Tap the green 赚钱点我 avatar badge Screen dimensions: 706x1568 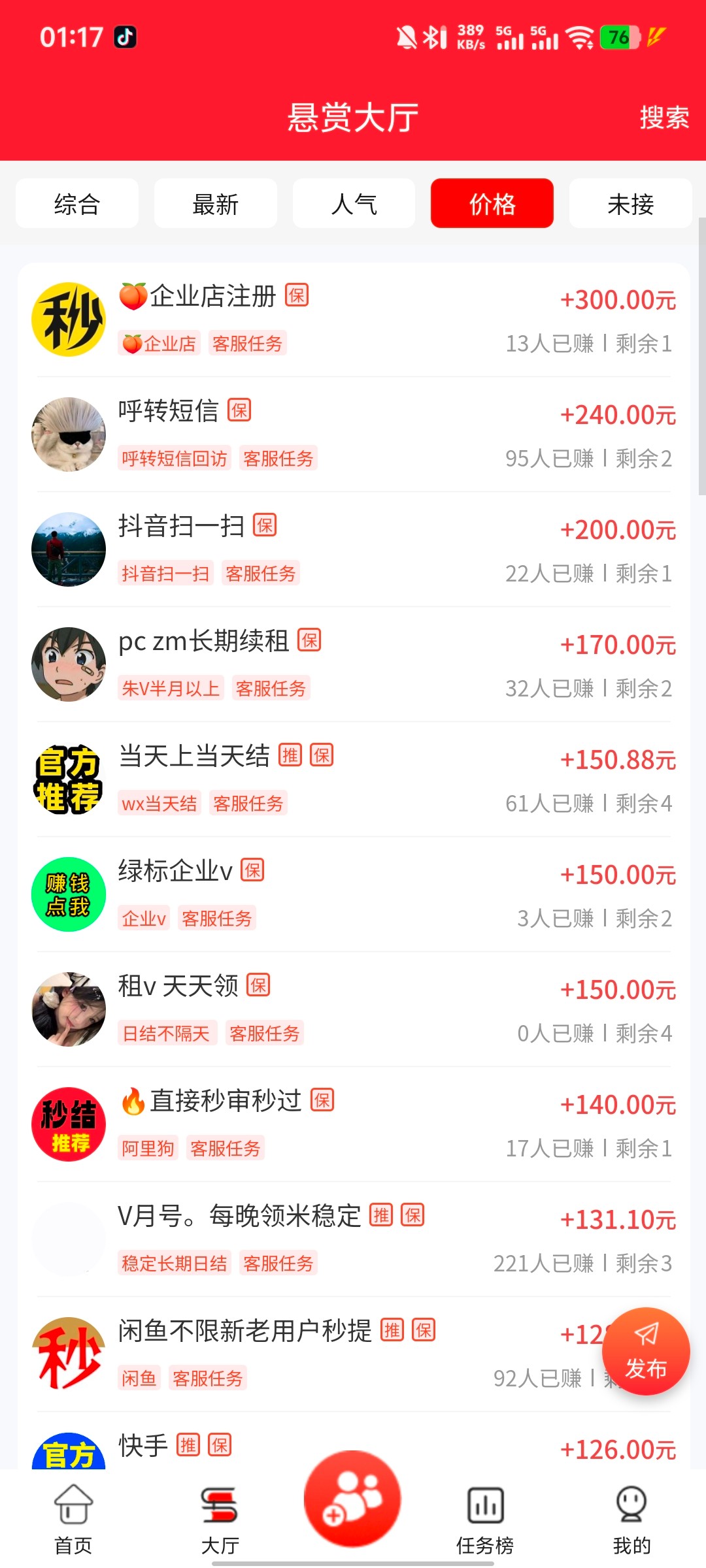pos(68,894)
